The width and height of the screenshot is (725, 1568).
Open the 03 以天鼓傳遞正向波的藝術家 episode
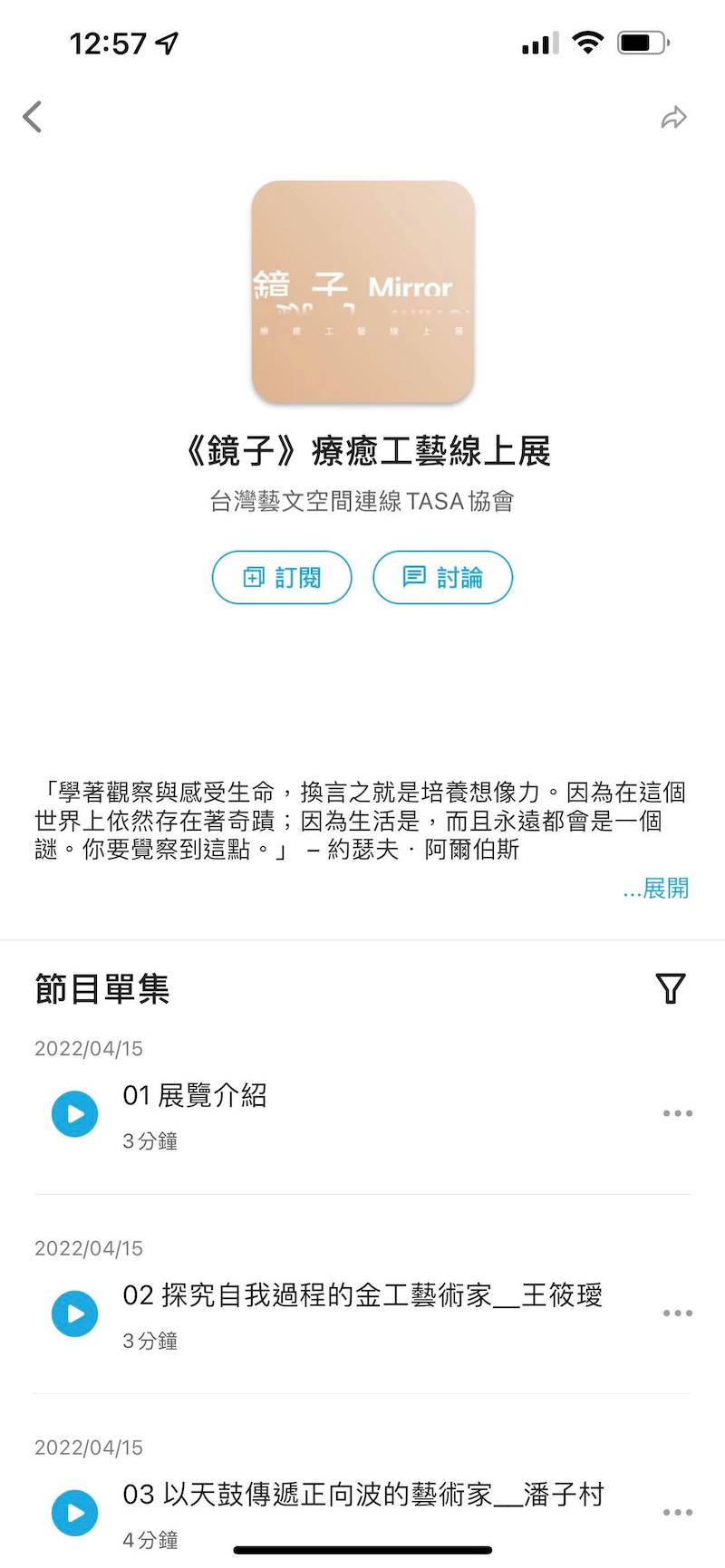tap(362, 1495)
